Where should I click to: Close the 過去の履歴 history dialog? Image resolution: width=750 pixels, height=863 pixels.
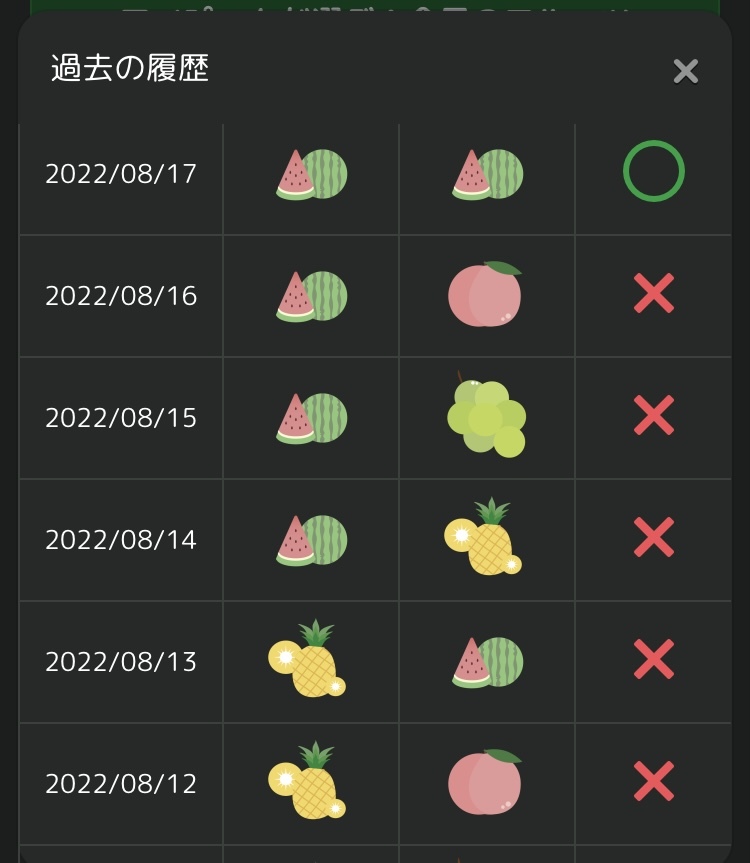click(x=685, y=71)
